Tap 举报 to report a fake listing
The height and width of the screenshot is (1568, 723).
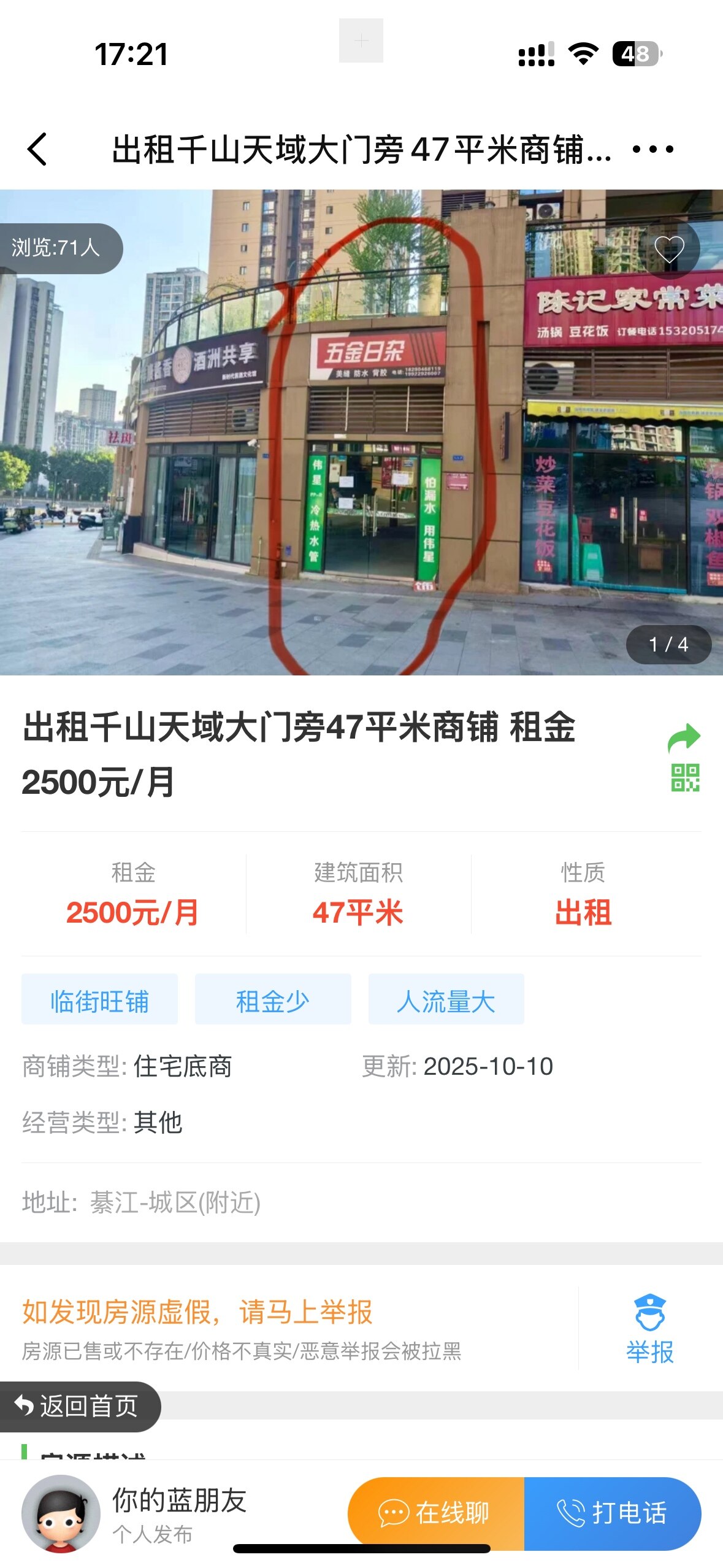(x=649, y=1329)
